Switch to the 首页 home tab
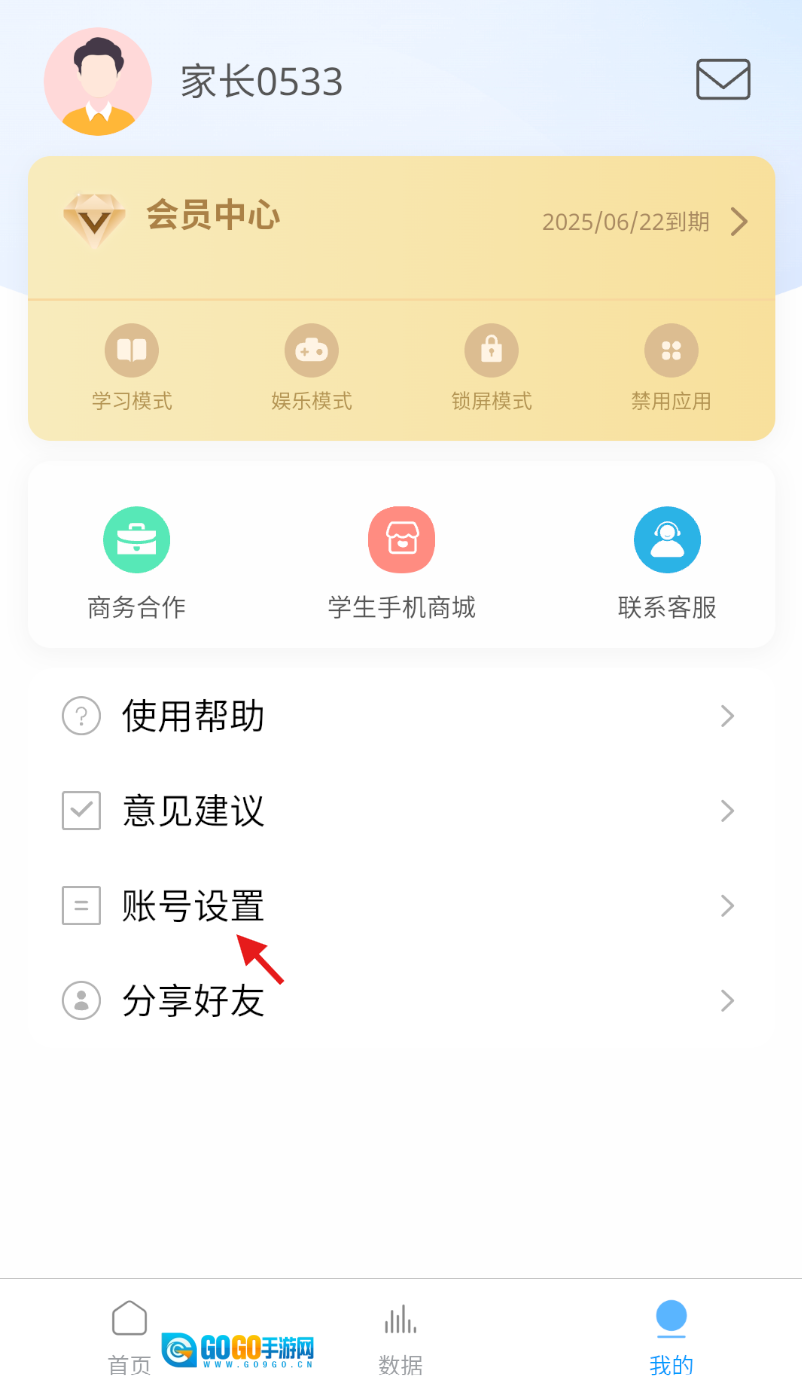The image size is (802, 1378). [x=130, y=1336]
